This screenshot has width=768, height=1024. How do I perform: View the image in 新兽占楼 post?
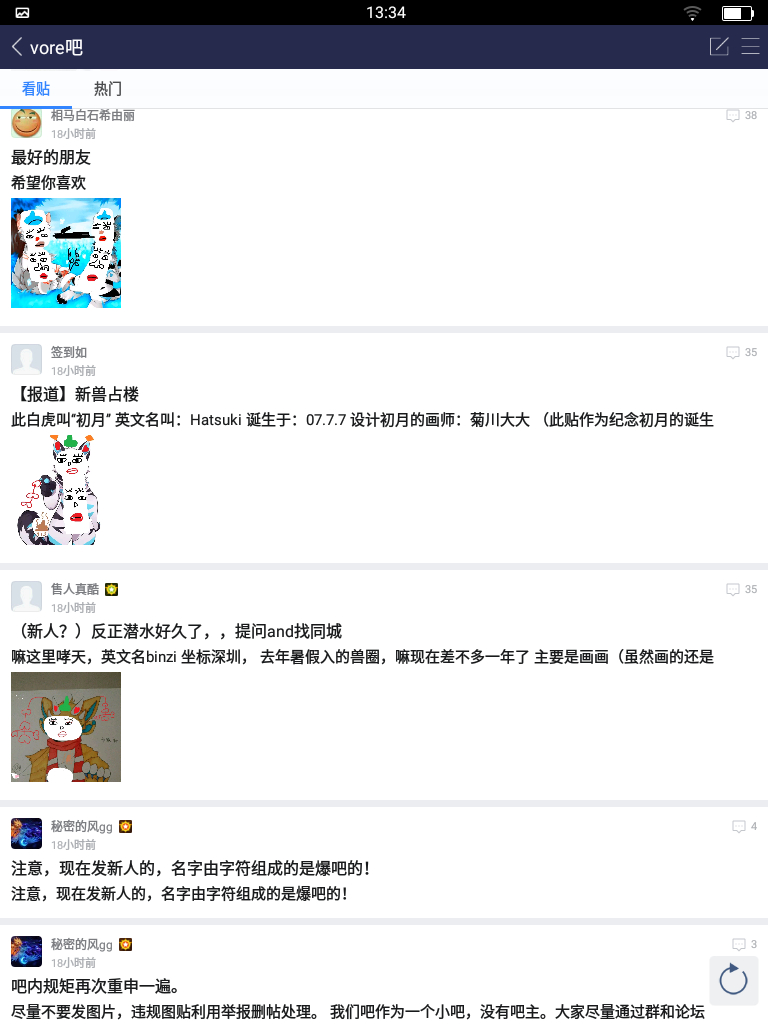[x=58, y=490]
